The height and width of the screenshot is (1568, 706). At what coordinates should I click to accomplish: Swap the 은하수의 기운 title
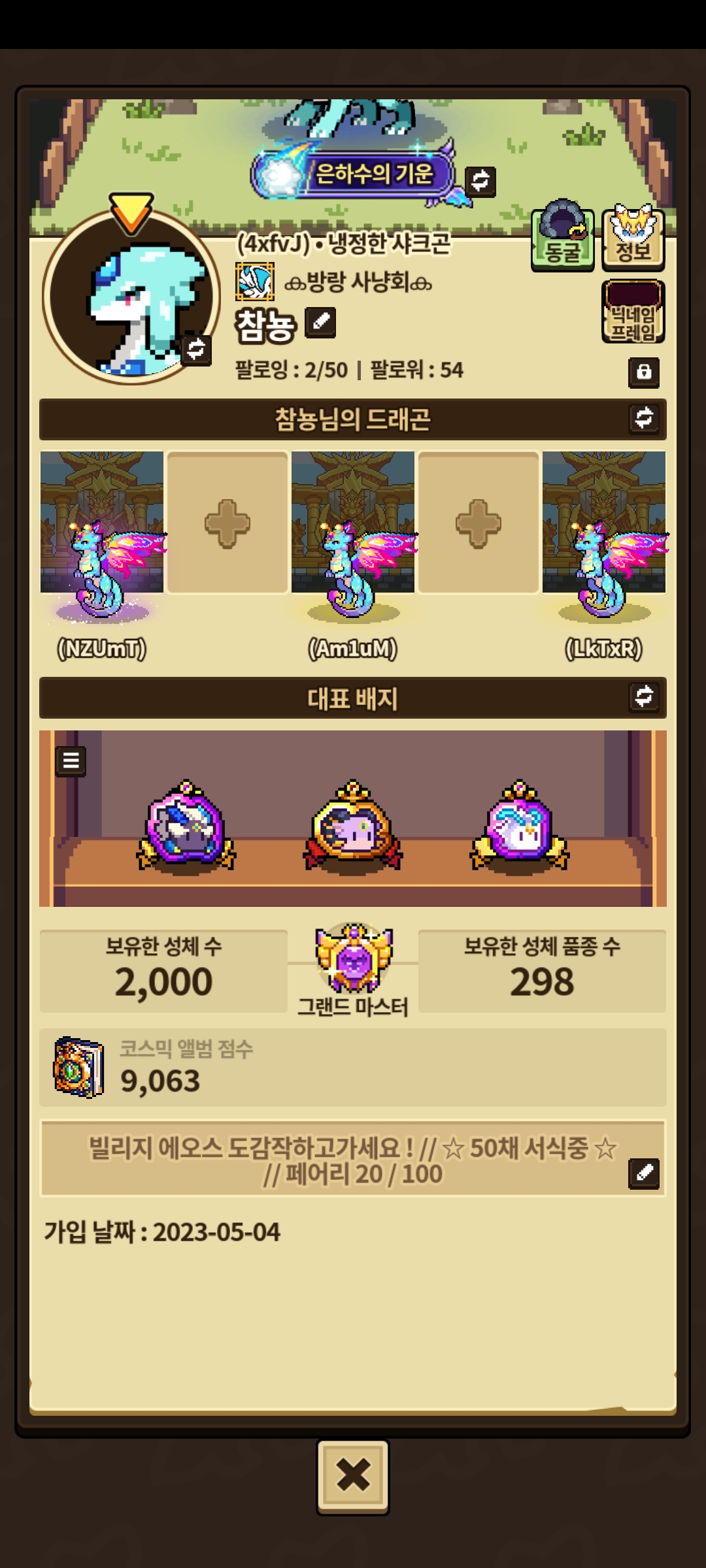click(x=480, y=180)
